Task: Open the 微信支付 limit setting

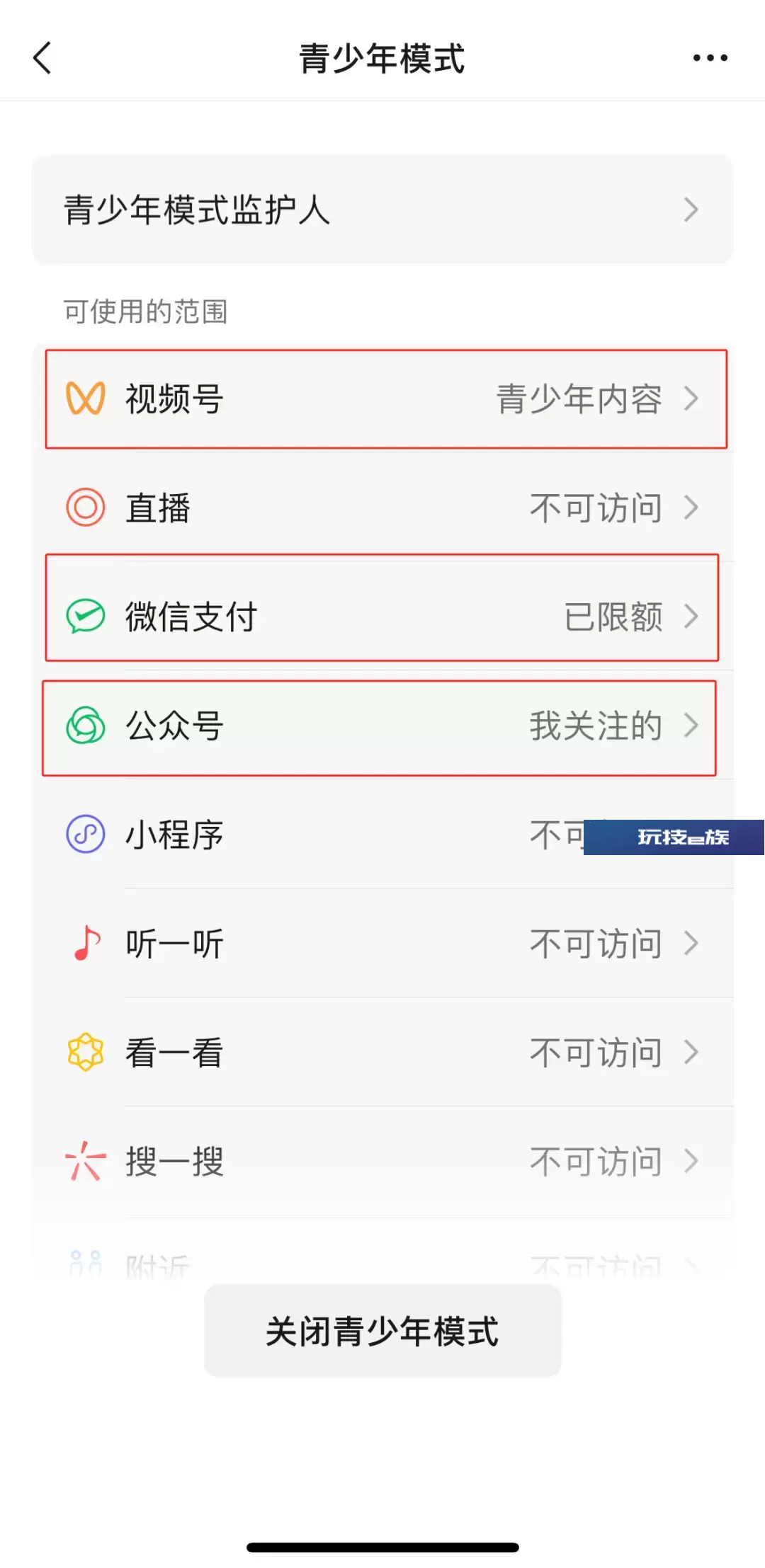Action: [x=382, y=617]
